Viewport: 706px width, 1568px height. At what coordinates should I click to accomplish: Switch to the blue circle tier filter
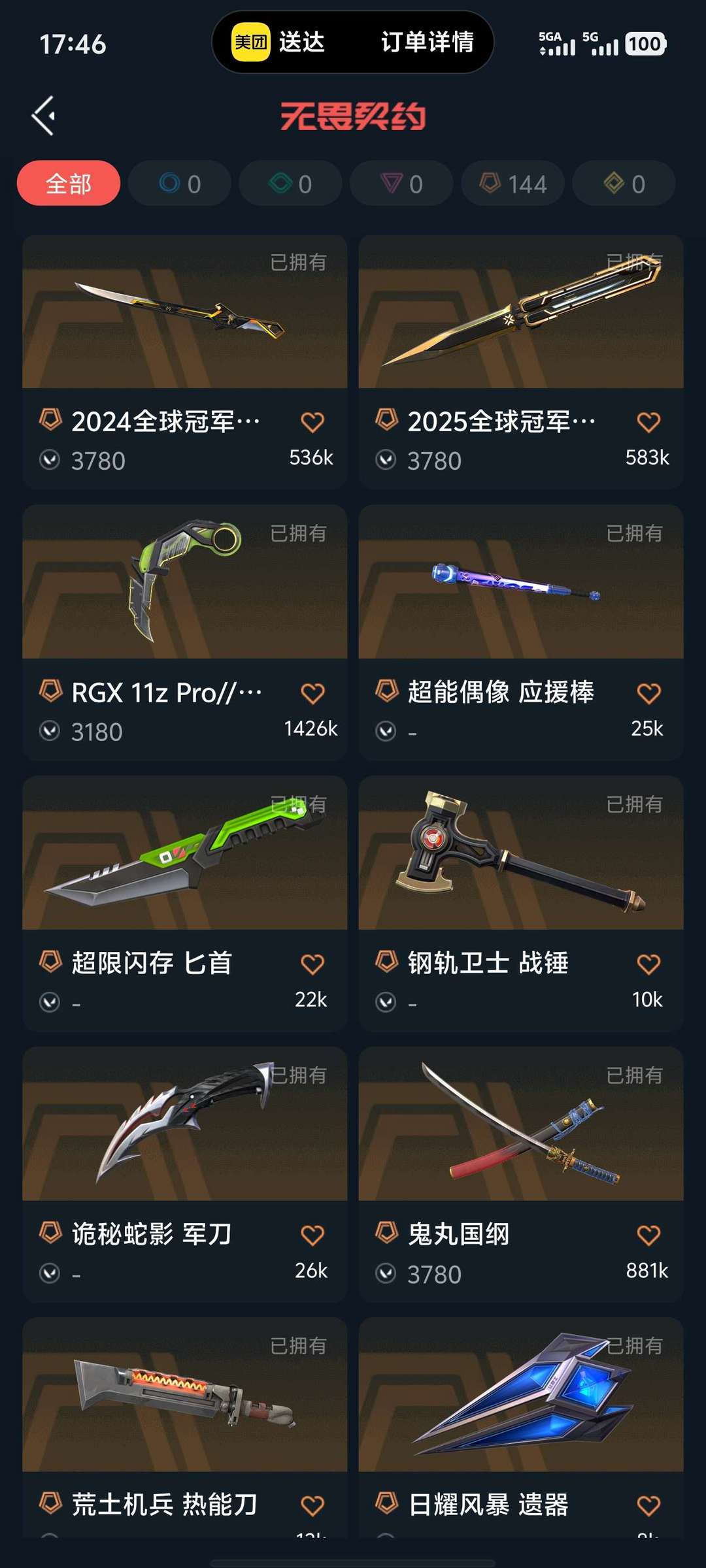180,184
